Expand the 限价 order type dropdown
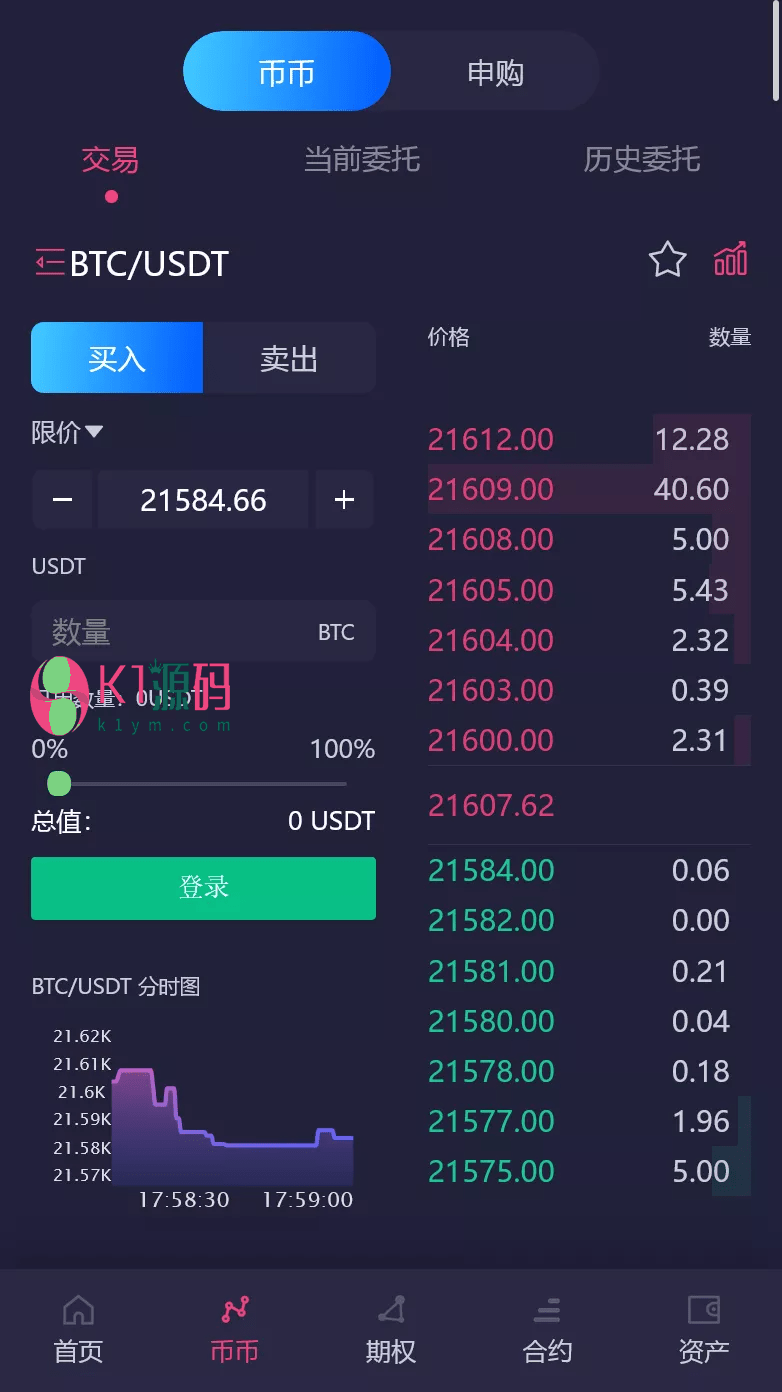Image resolution: width=782 pixels, height=1392 pixels. pos(68,432)
